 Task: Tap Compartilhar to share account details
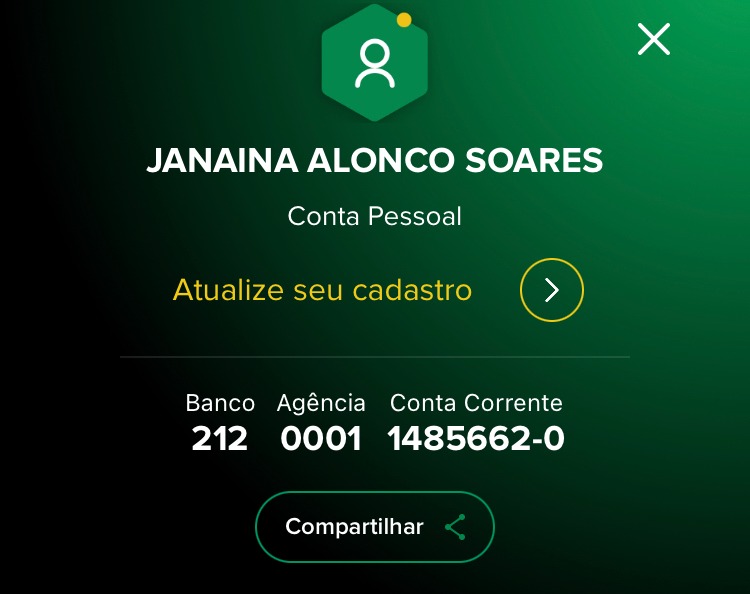tap(375, 527)
